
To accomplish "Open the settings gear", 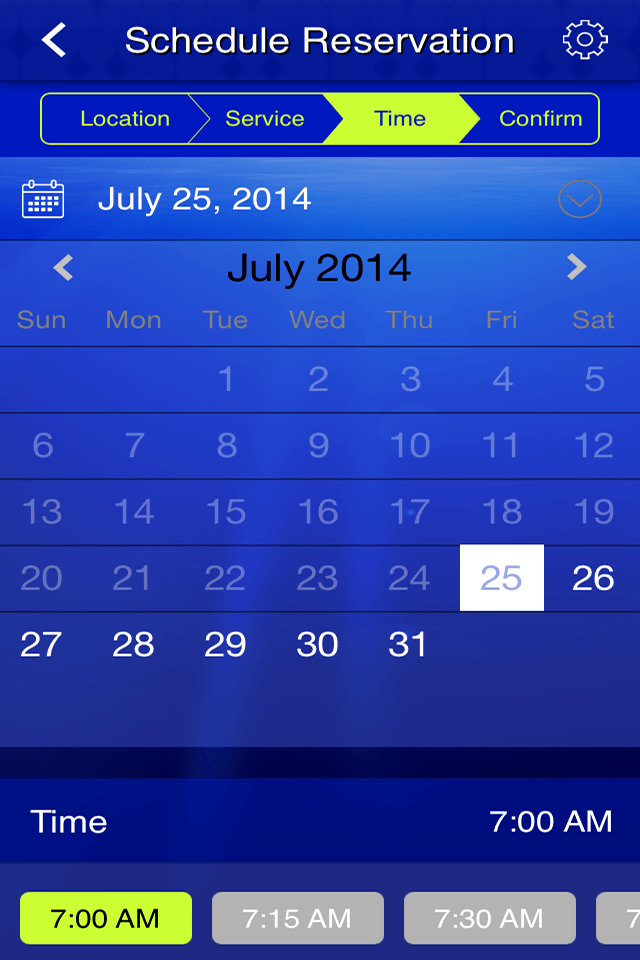I will (x=585, y=40).
